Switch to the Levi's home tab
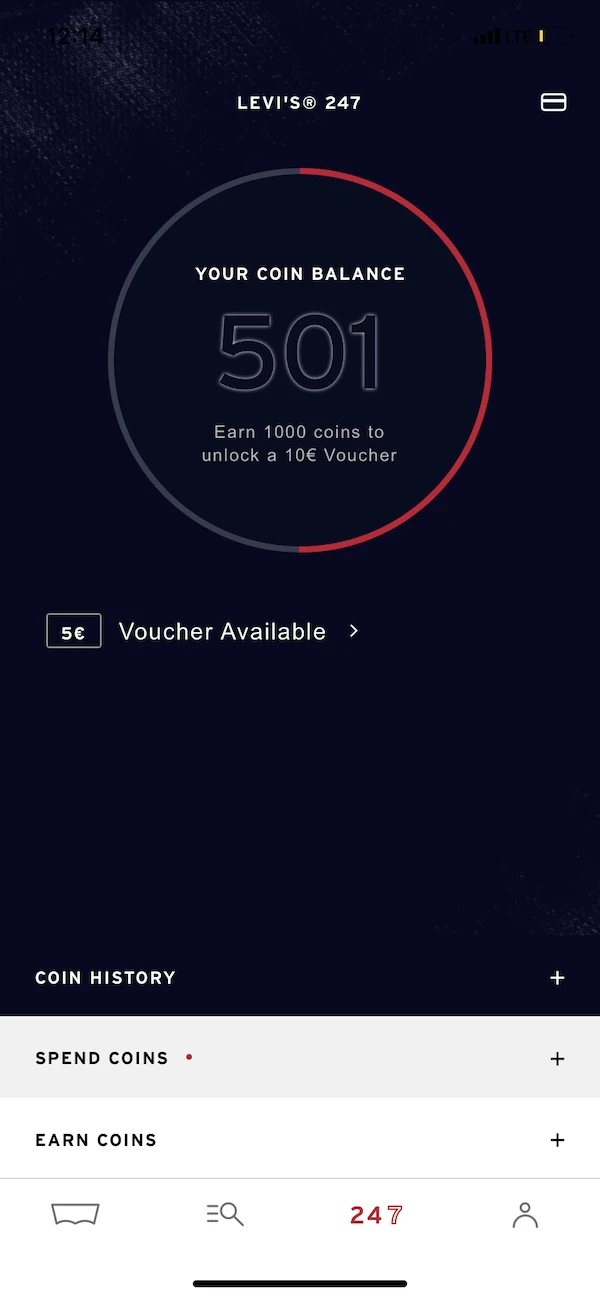Viewport: 600px width, 1299px height. point(76,1215)
